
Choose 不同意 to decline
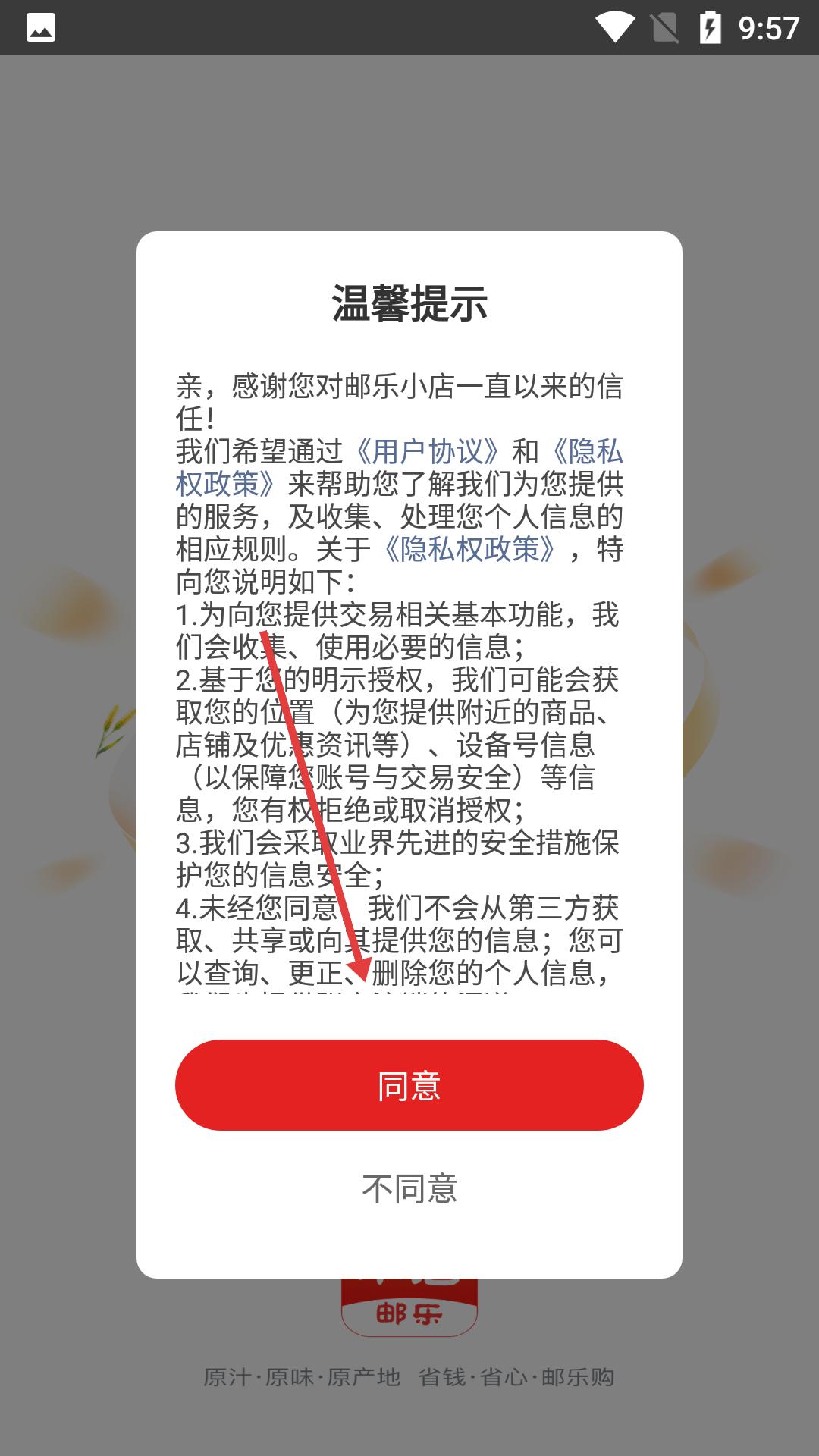click(x=409, y=1188)
